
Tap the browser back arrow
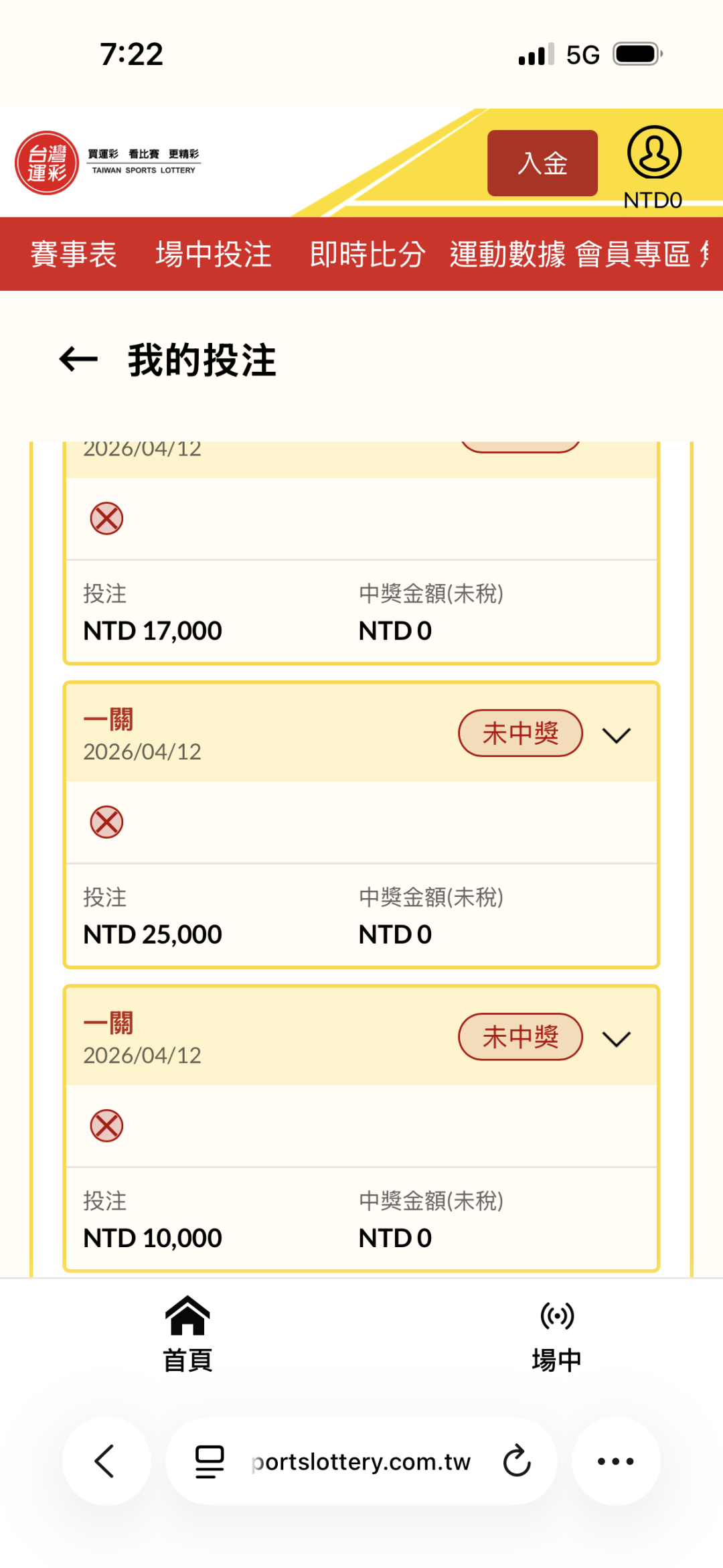pos(106,1461)
